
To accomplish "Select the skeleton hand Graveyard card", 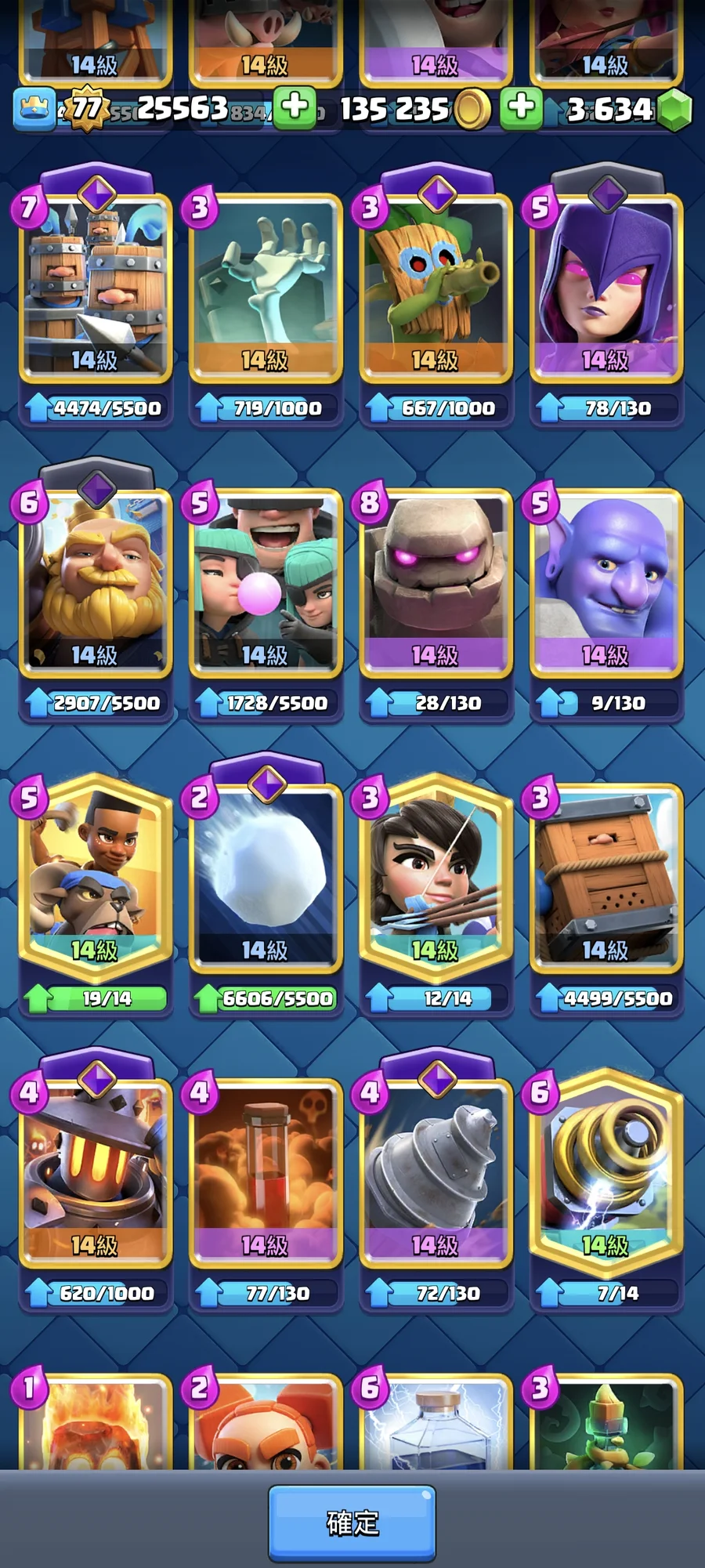I will tap(265, 286).
